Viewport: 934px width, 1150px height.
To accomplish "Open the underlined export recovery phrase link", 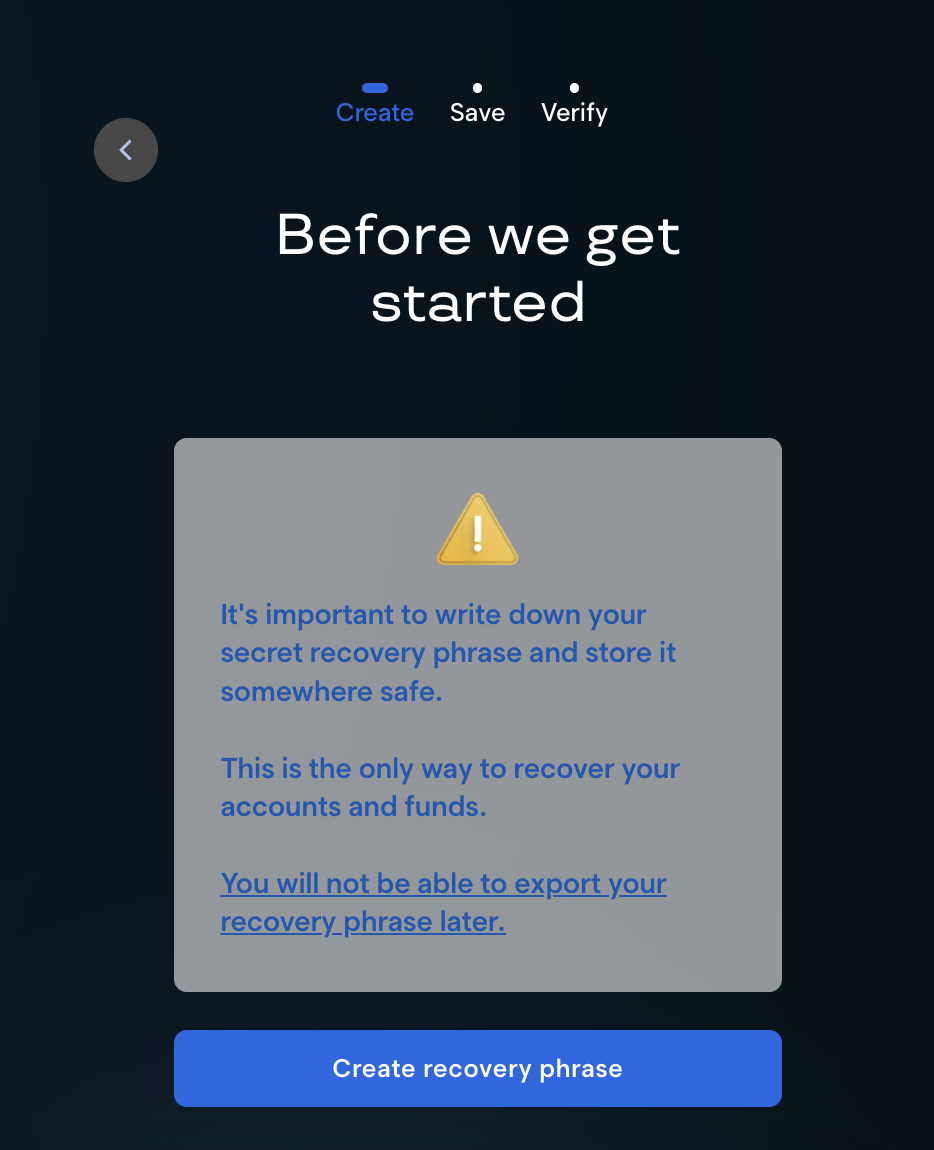I will [443, 902].
